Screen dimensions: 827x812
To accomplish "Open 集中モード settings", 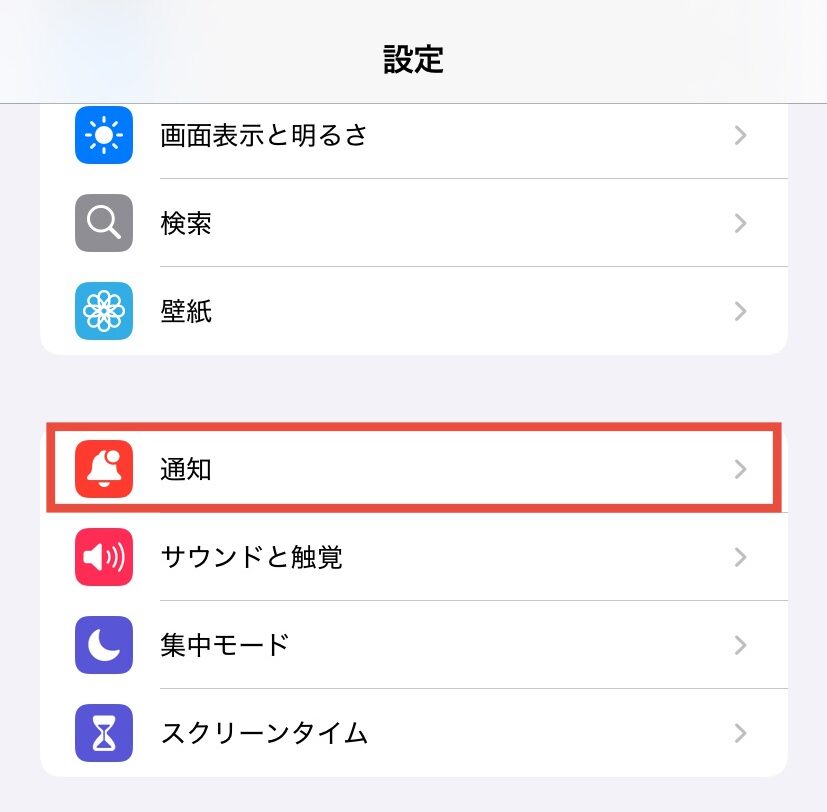I will (x=412, y=644).
